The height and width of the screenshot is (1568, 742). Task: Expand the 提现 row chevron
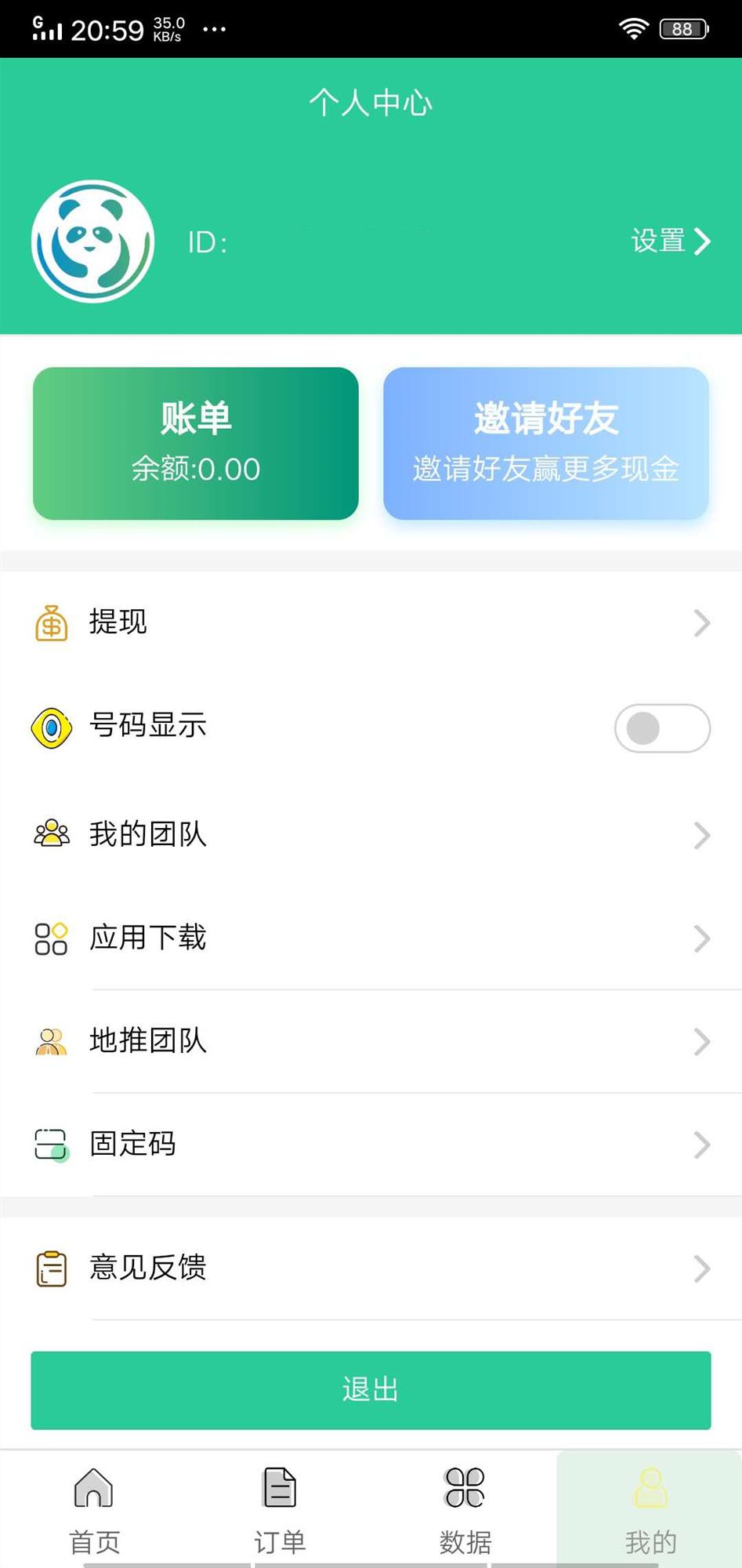coord(701,622)
